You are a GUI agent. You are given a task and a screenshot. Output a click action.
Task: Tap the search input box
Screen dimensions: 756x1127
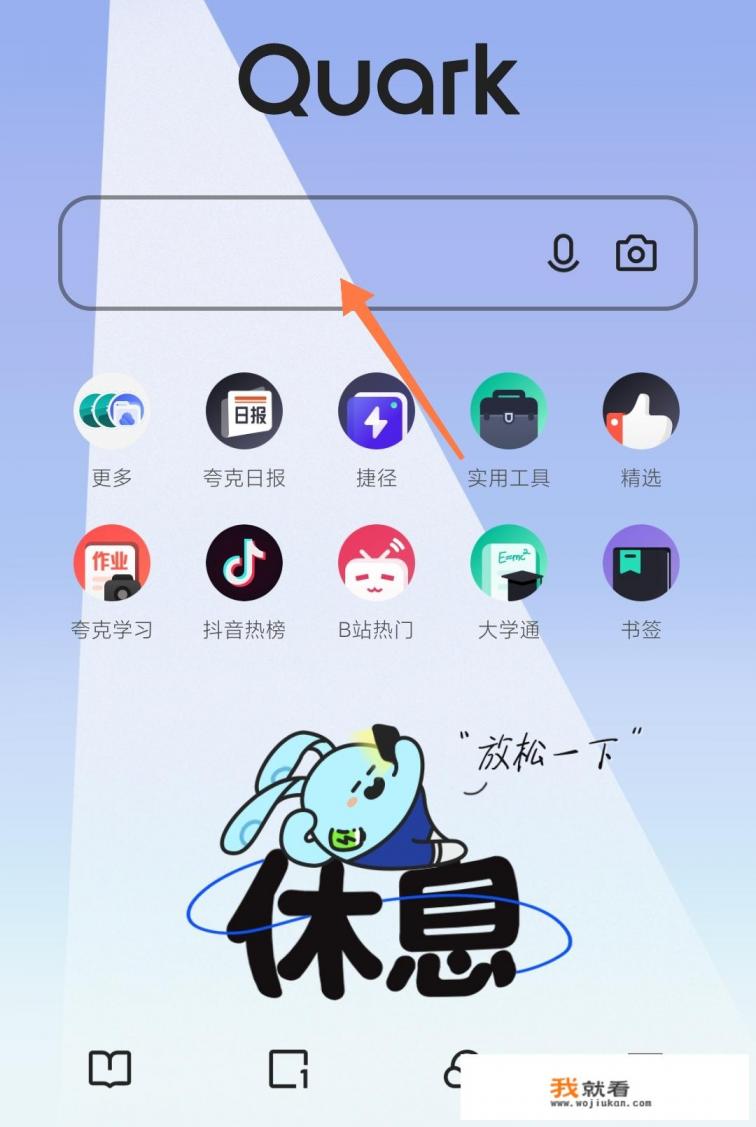[x=300, y=253]
